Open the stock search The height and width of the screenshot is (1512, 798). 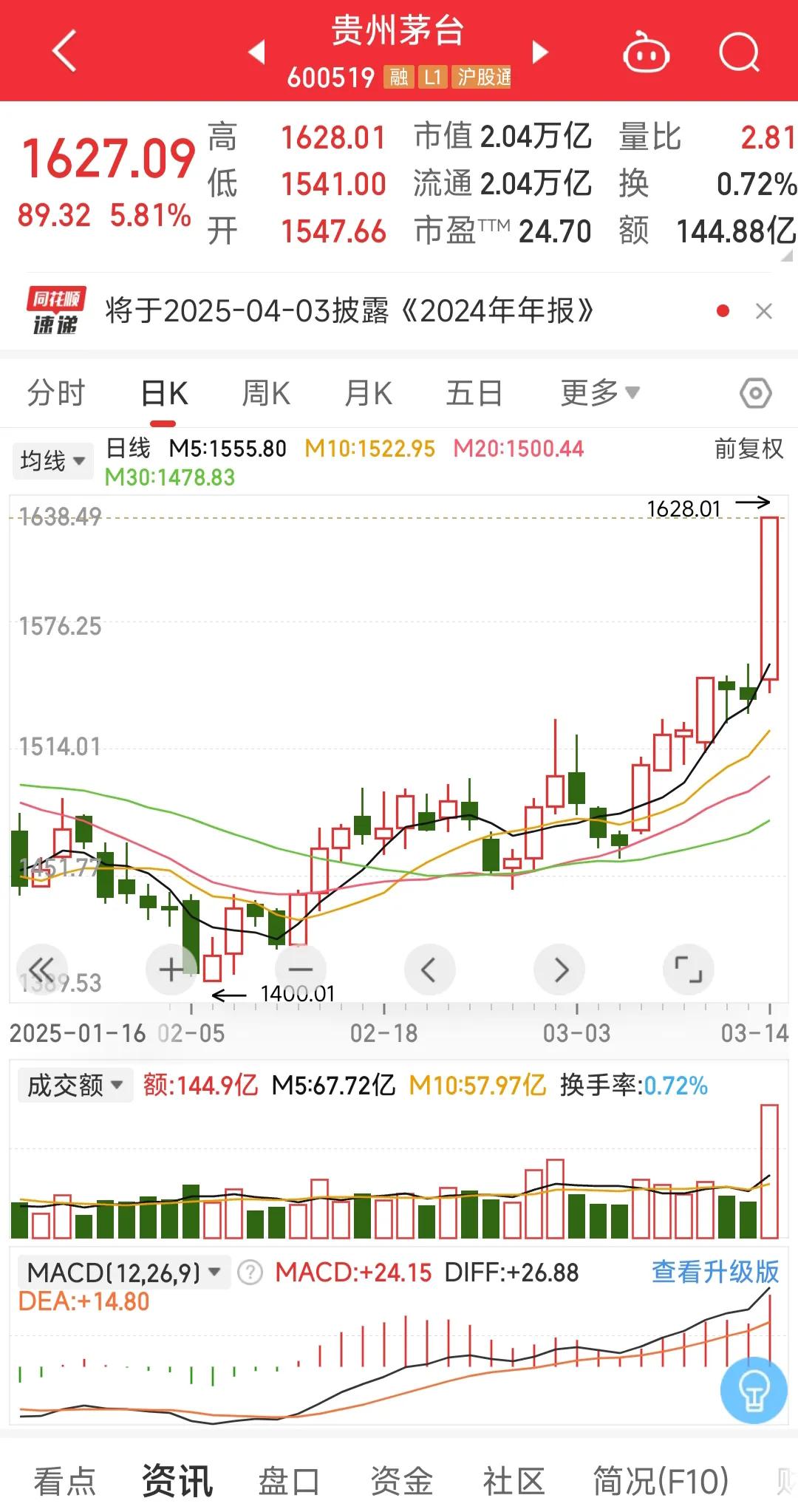point(739,52)
